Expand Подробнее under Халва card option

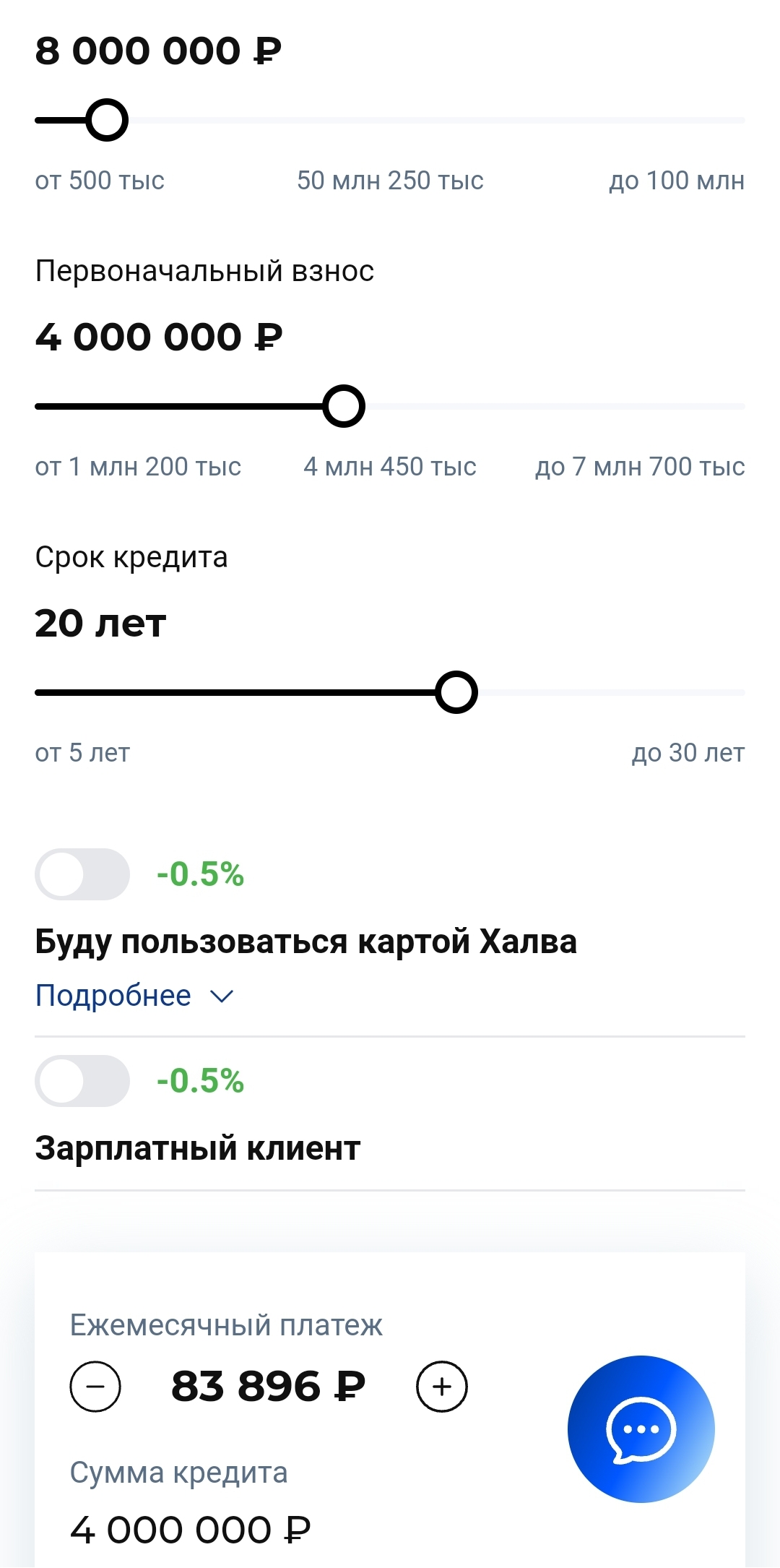point(134,996)
